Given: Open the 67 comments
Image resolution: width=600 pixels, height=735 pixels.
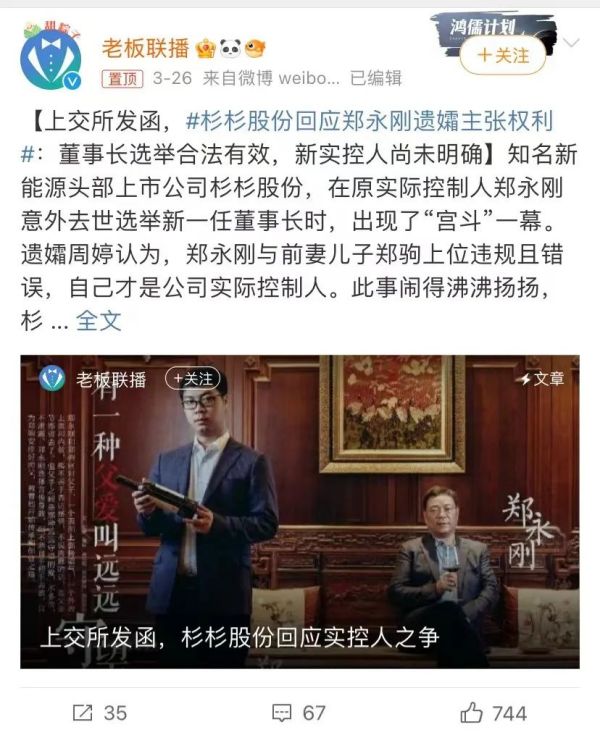Looking at the screenshot, I should (299, 712).
